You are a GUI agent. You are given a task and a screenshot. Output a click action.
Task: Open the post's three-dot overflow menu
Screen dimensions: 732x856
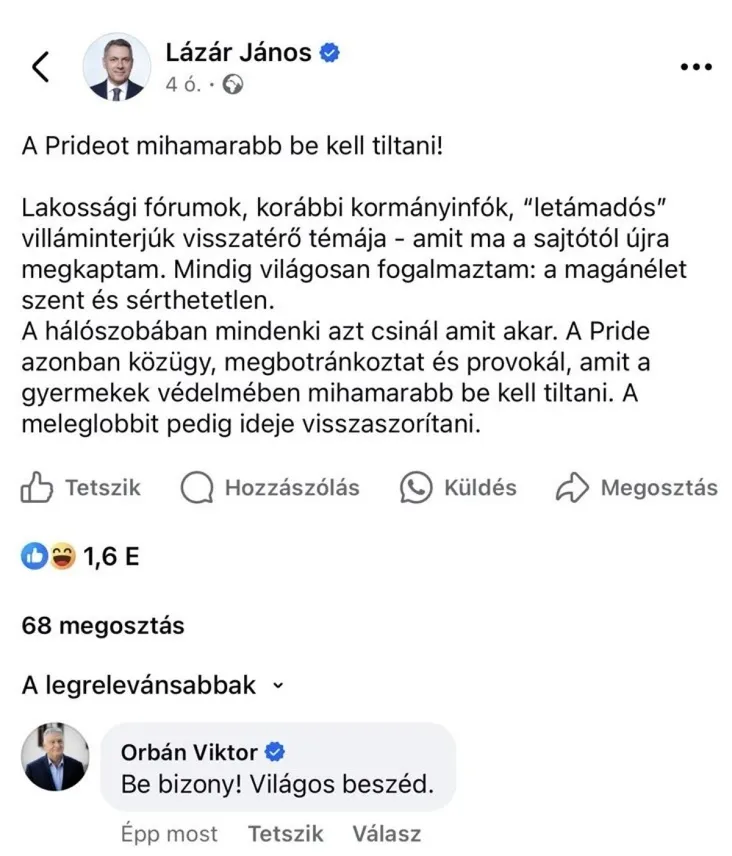point(696,67)
